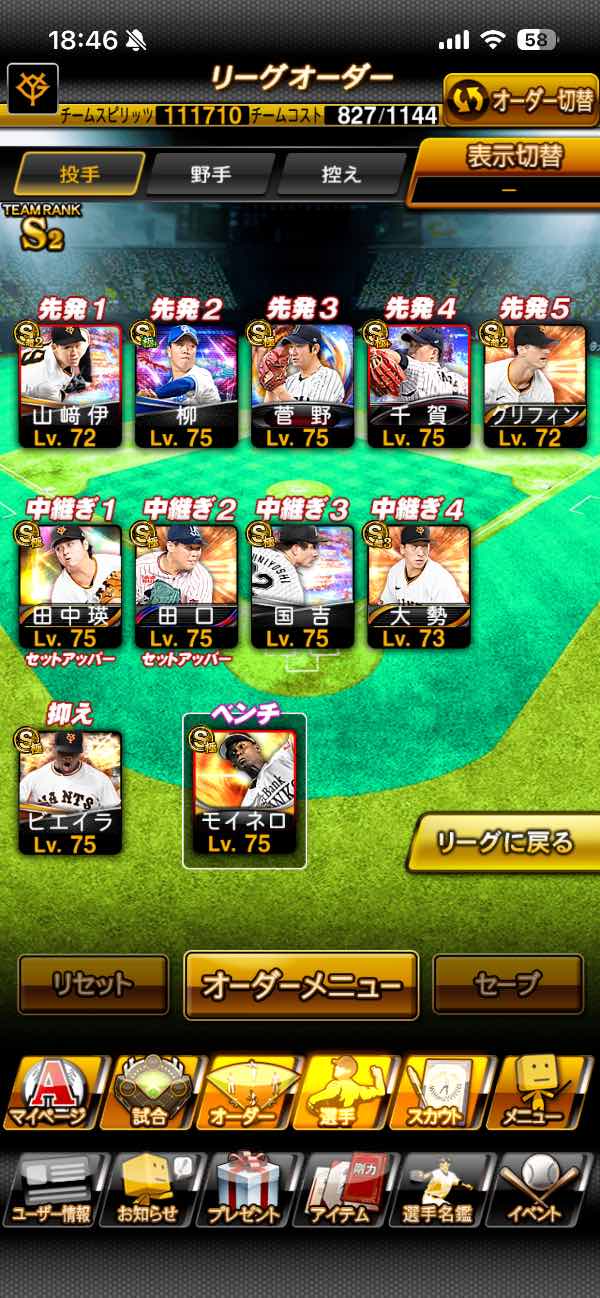Tap リーグに戻る to return to the league
Image resolution: width=600 pixels, height=1298 pixels.
click(505, 843)
